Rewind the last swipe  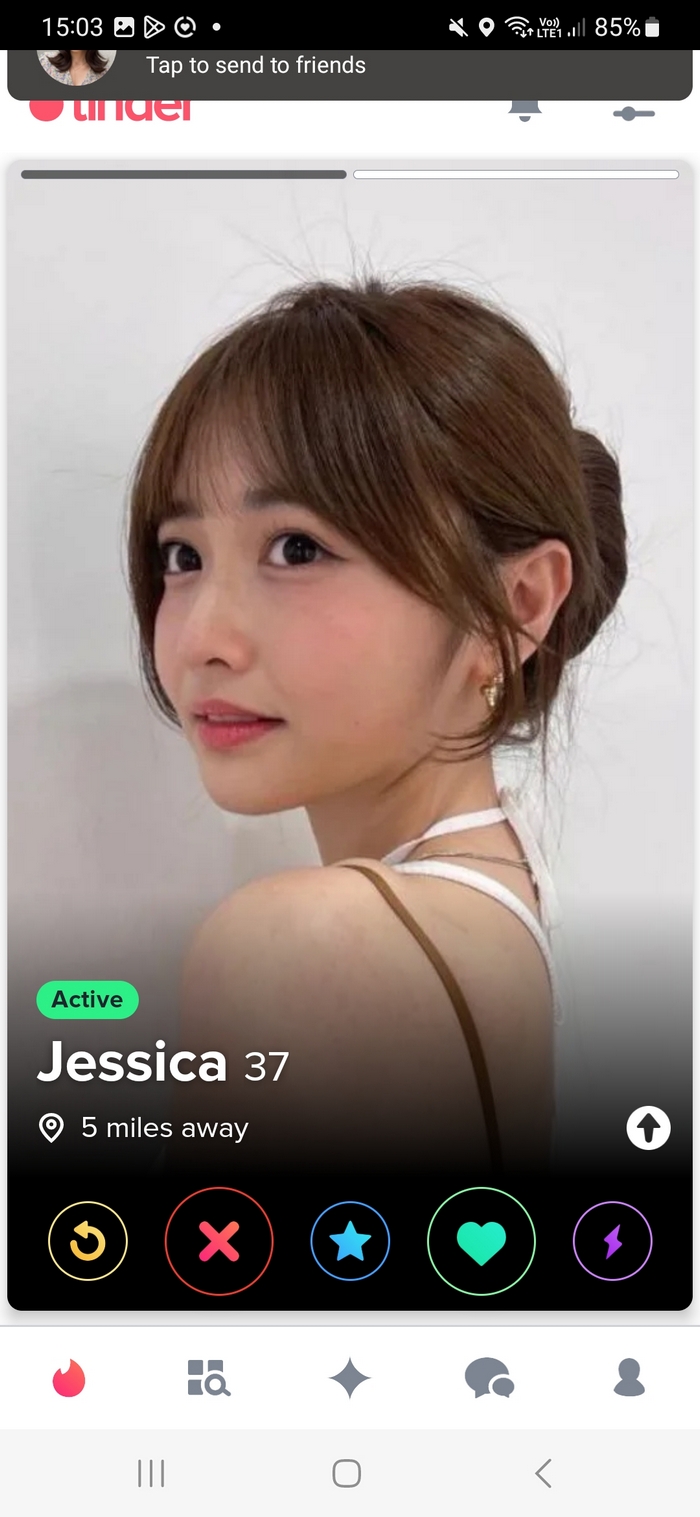88,1241
